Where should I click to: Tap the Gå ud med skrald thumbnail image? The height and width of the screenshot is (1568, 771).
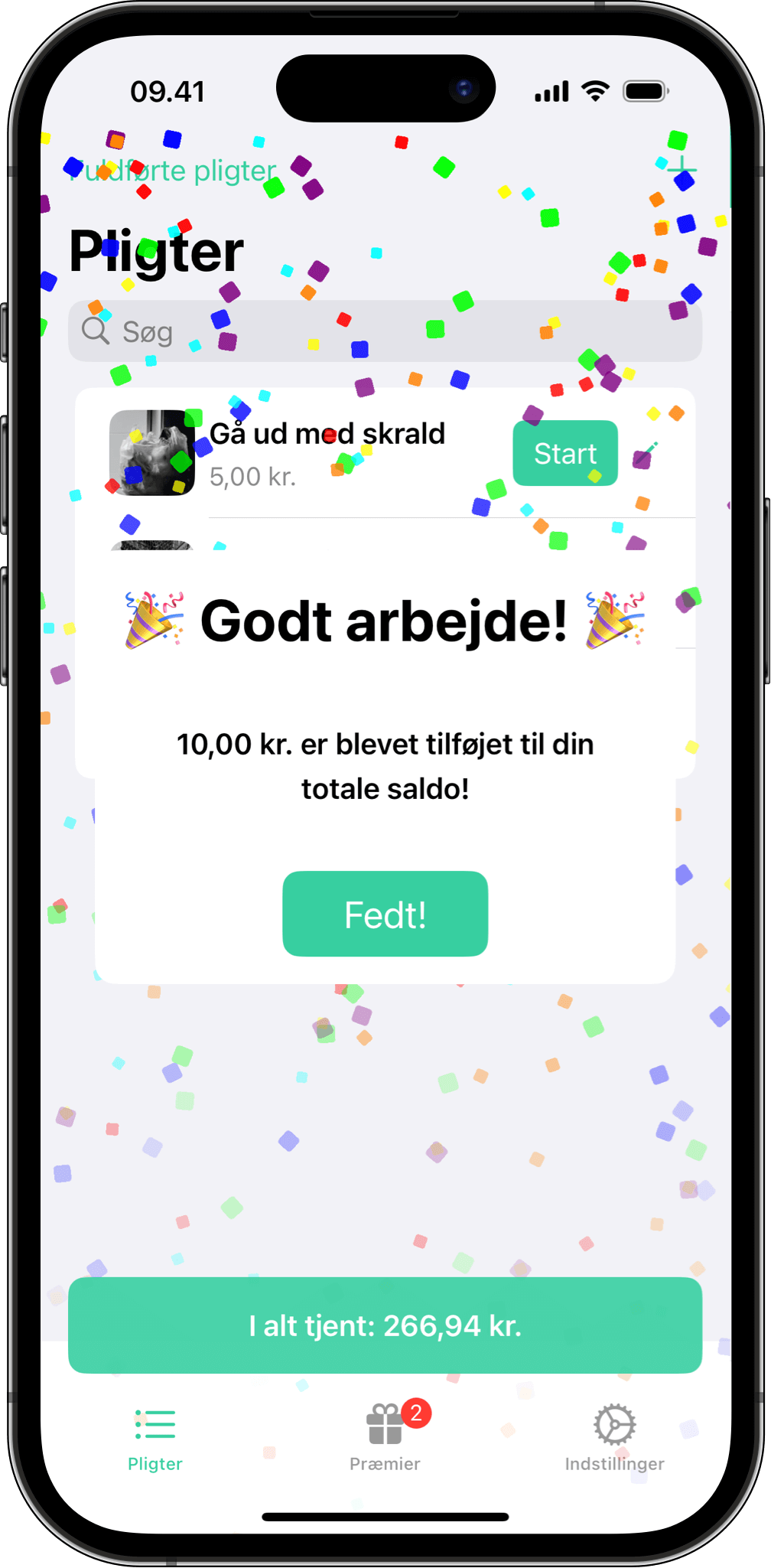click(151, 453)
